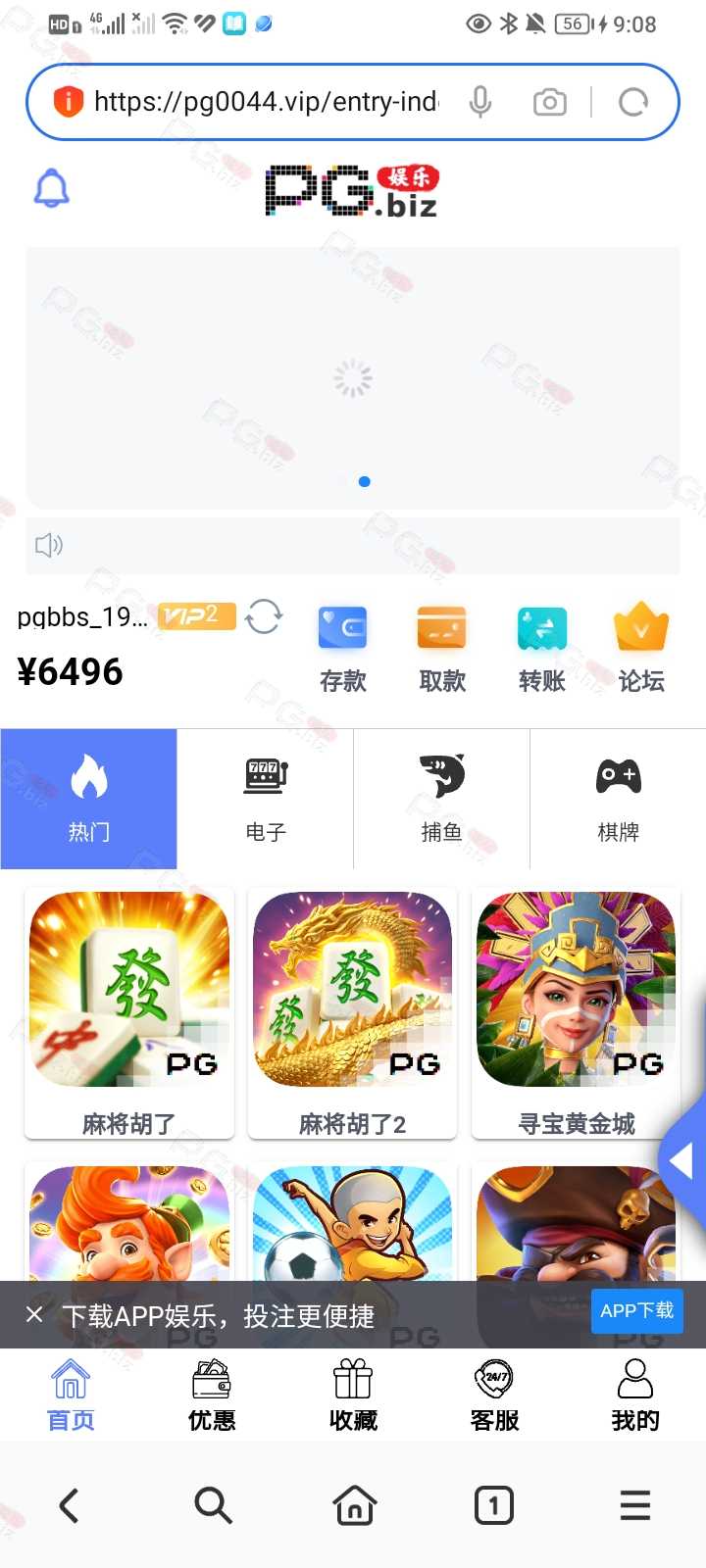Open the notifications bell

click(52, 188)
